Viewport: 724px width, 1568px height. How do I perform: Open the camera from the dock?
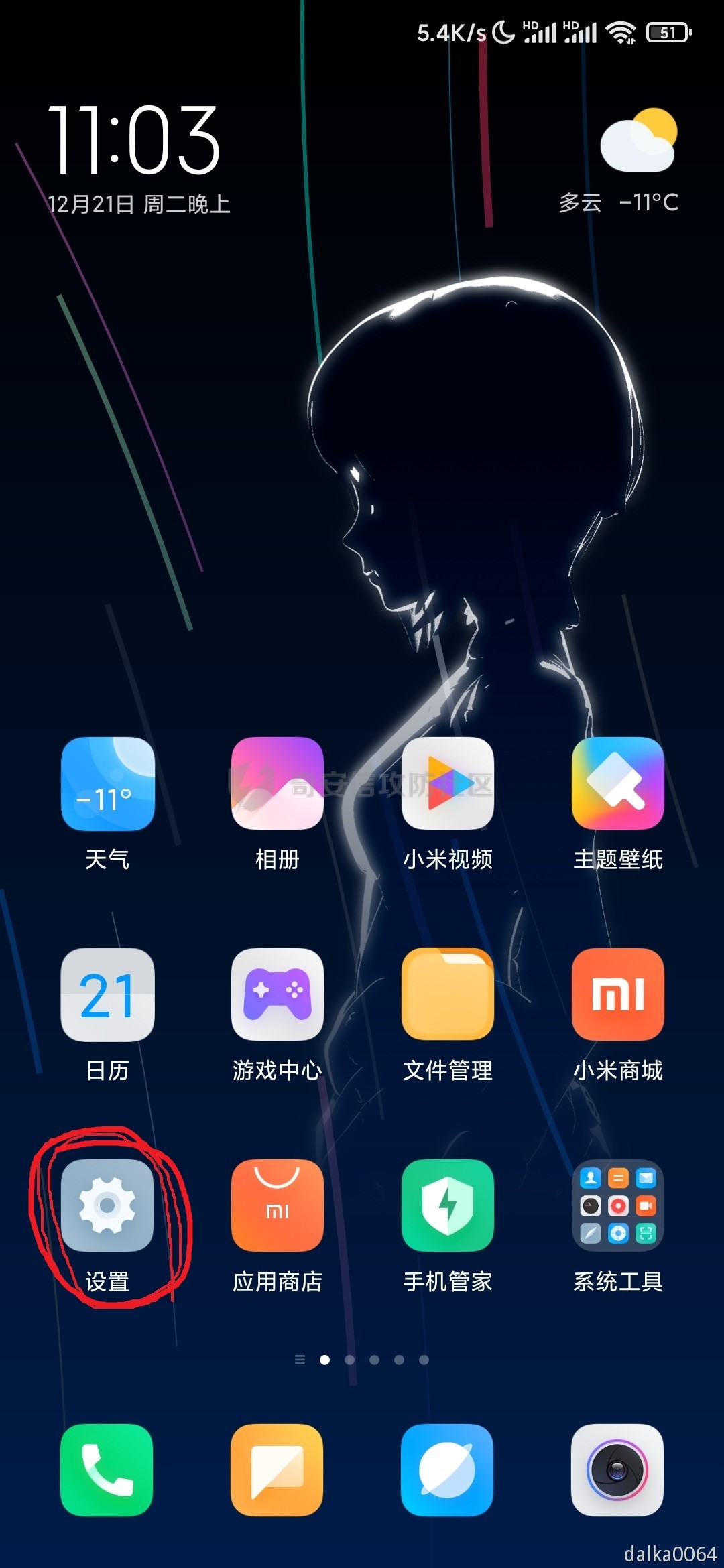tap(618, 1469)
